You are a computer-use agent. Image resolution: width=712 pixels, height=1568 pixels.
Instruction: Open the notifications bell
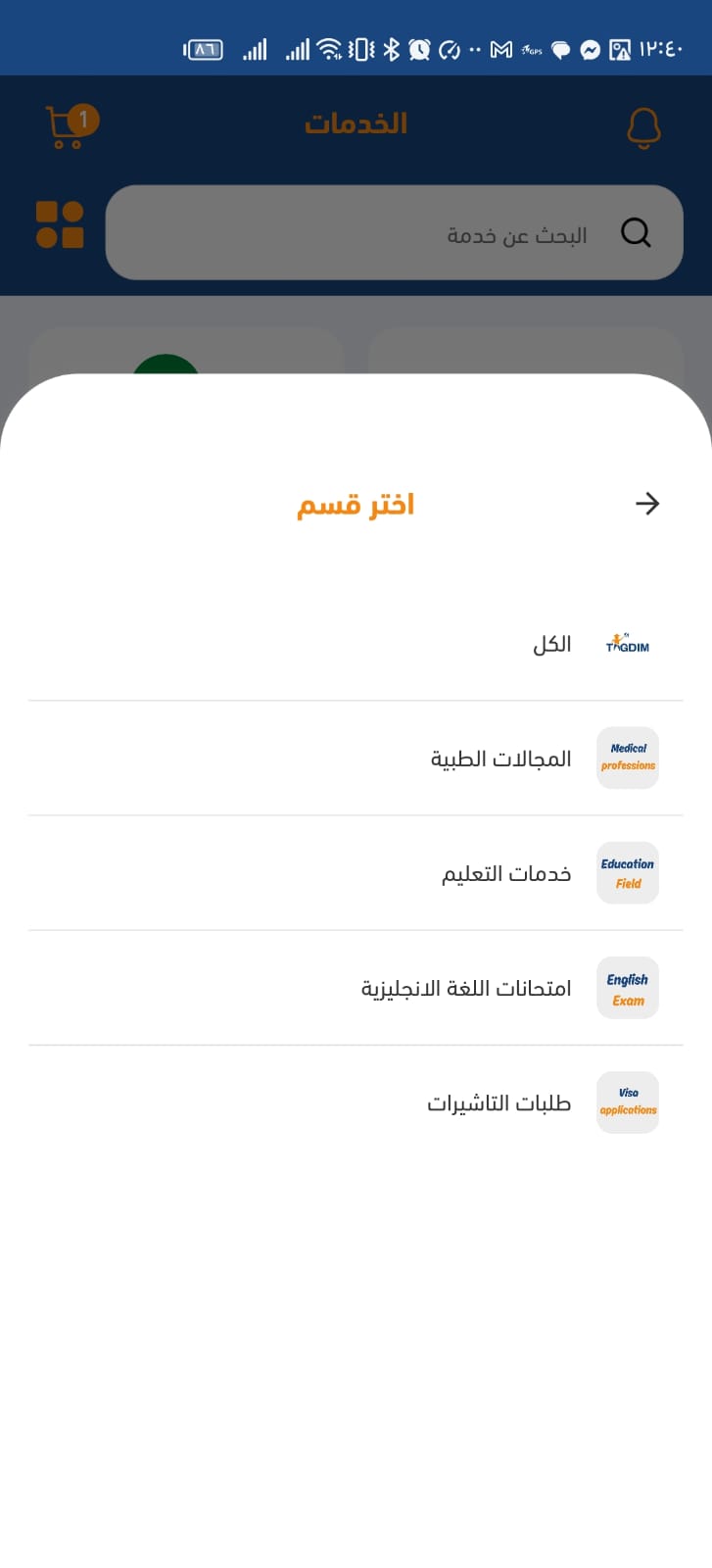pyautogui.click(x=643, y=127)
